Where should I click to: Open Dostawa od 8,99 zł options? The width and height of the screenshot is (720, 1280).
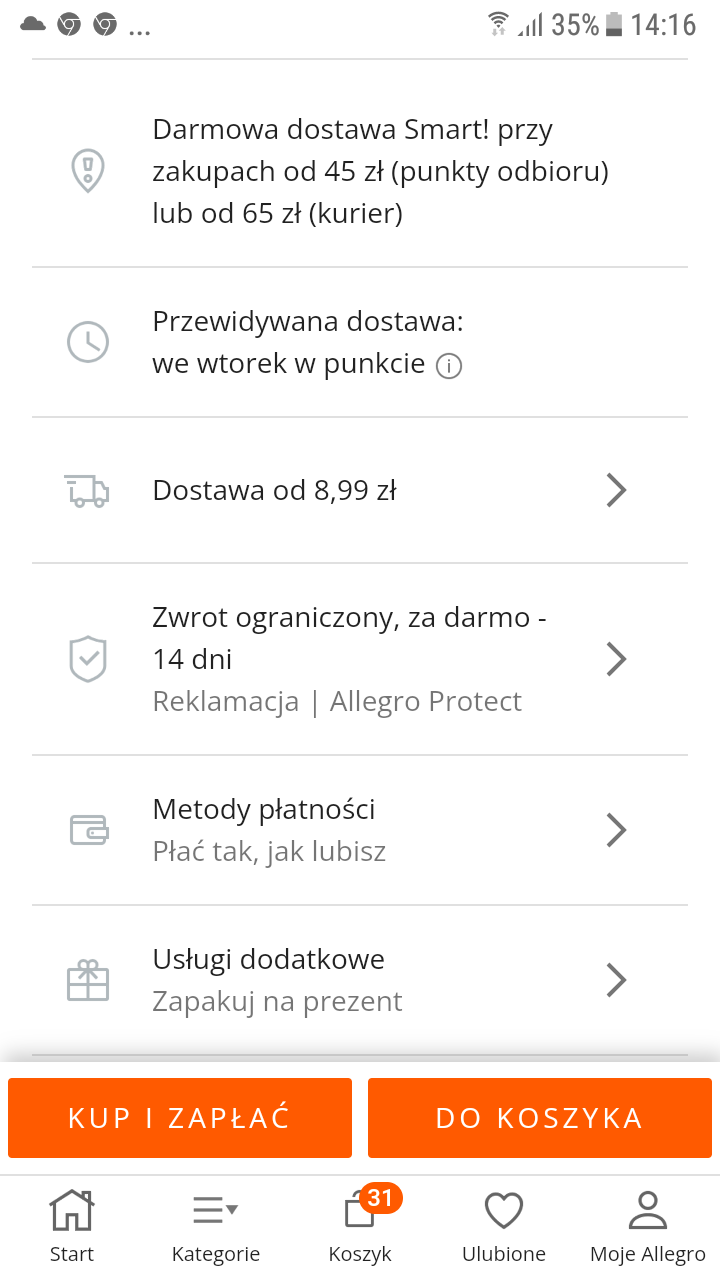pyautogui.click(x=360, y=490)
